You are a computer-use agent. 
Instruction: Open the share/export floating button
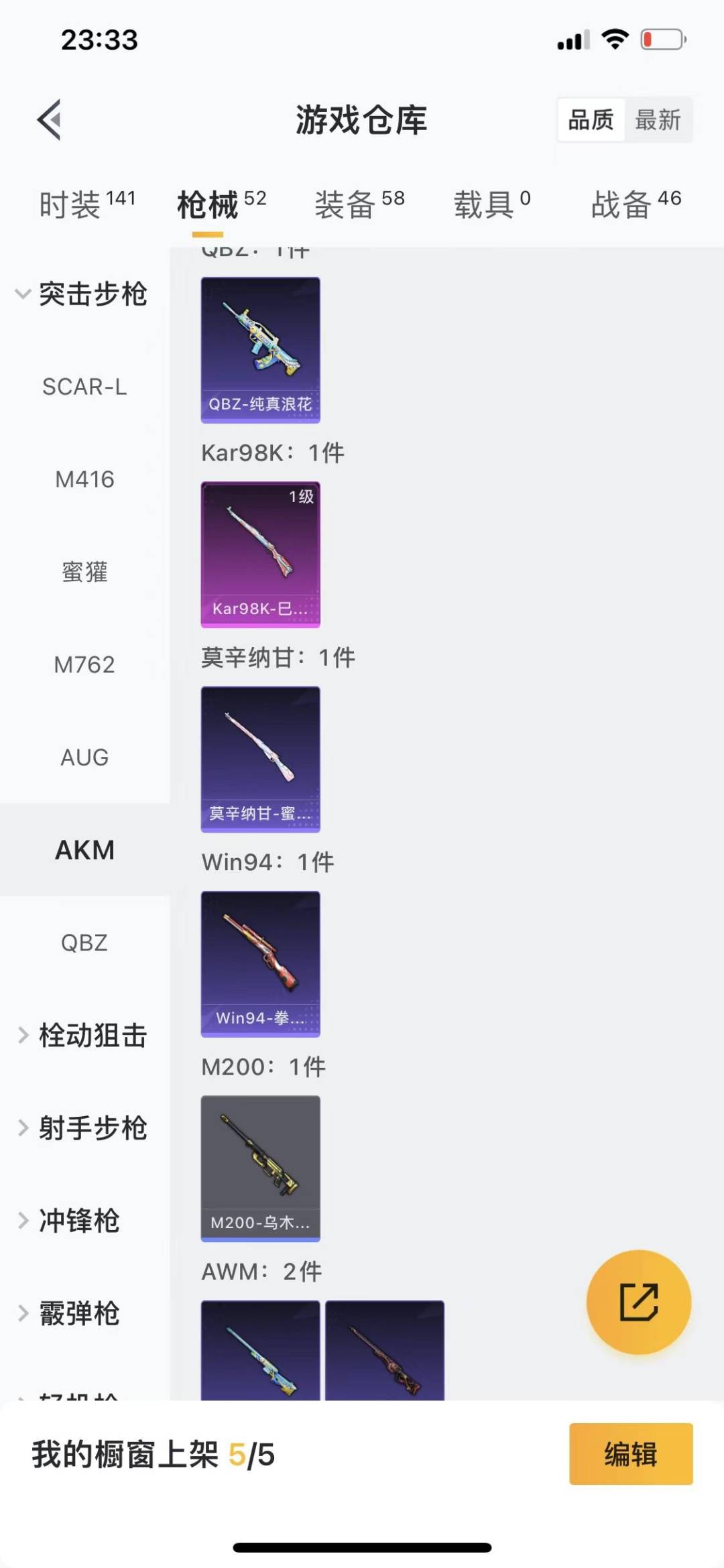(639, 1301)
